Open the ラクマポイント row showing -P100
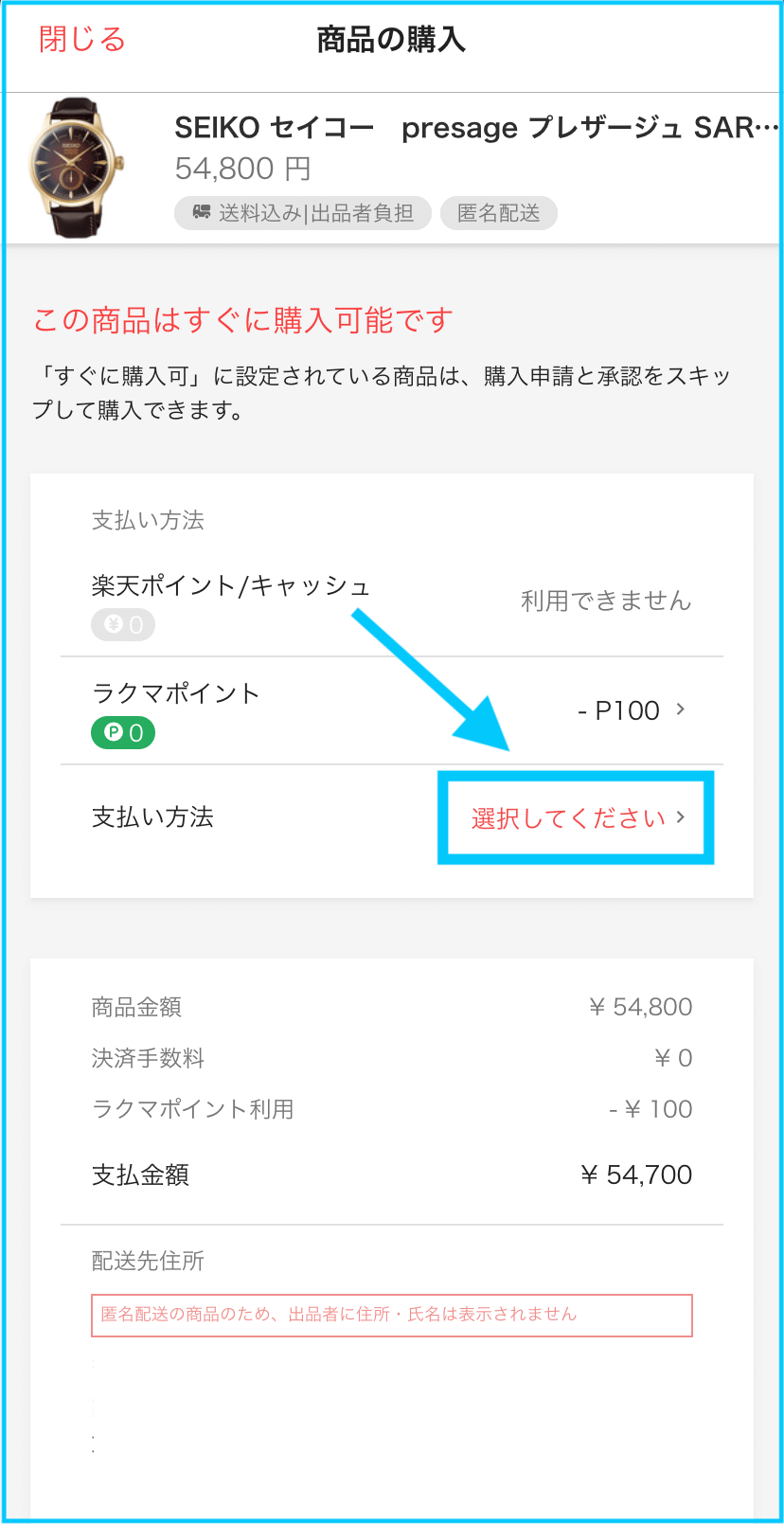784x1524 pixels. tap(392, 711)
